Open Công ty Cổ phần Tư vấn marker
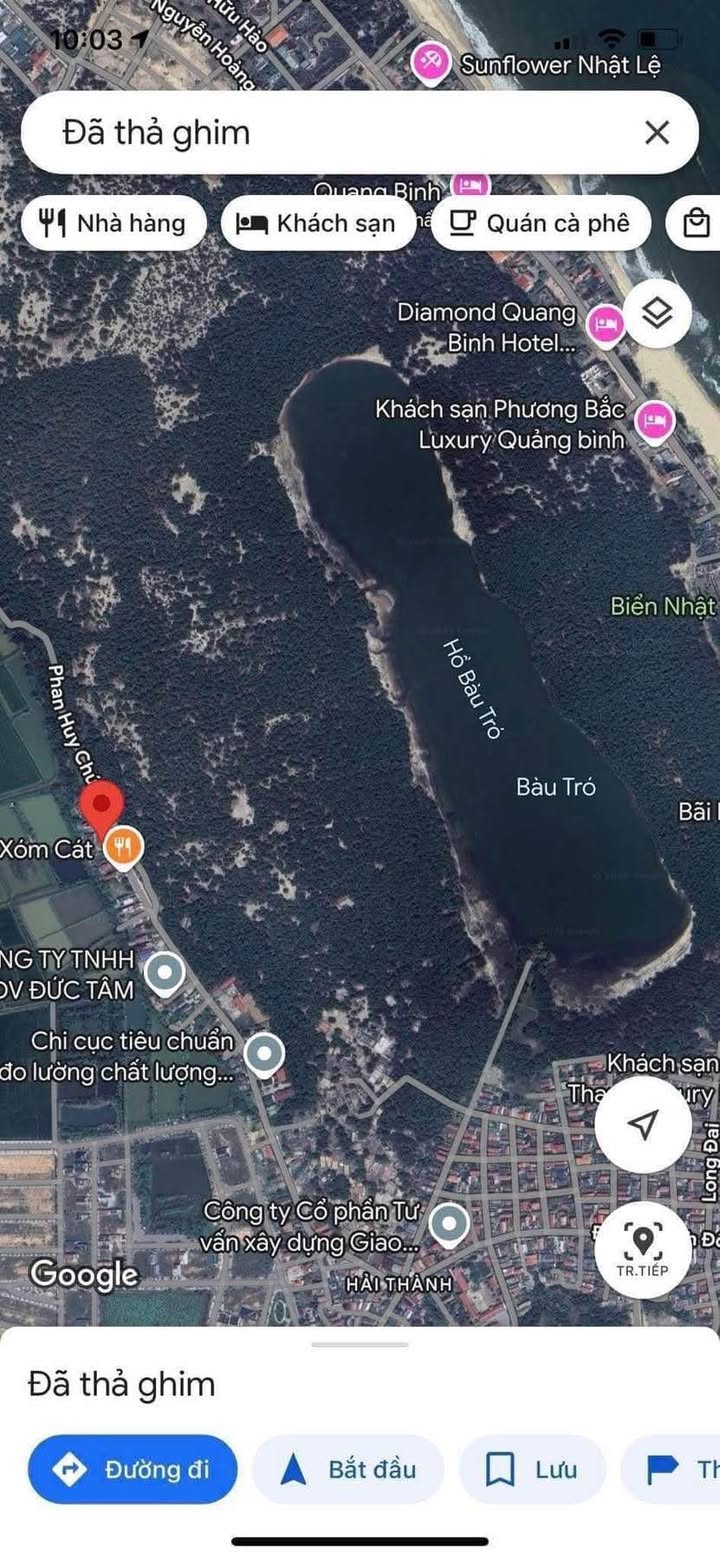This screenshot has width=720, height=1560. [449, 1222]
